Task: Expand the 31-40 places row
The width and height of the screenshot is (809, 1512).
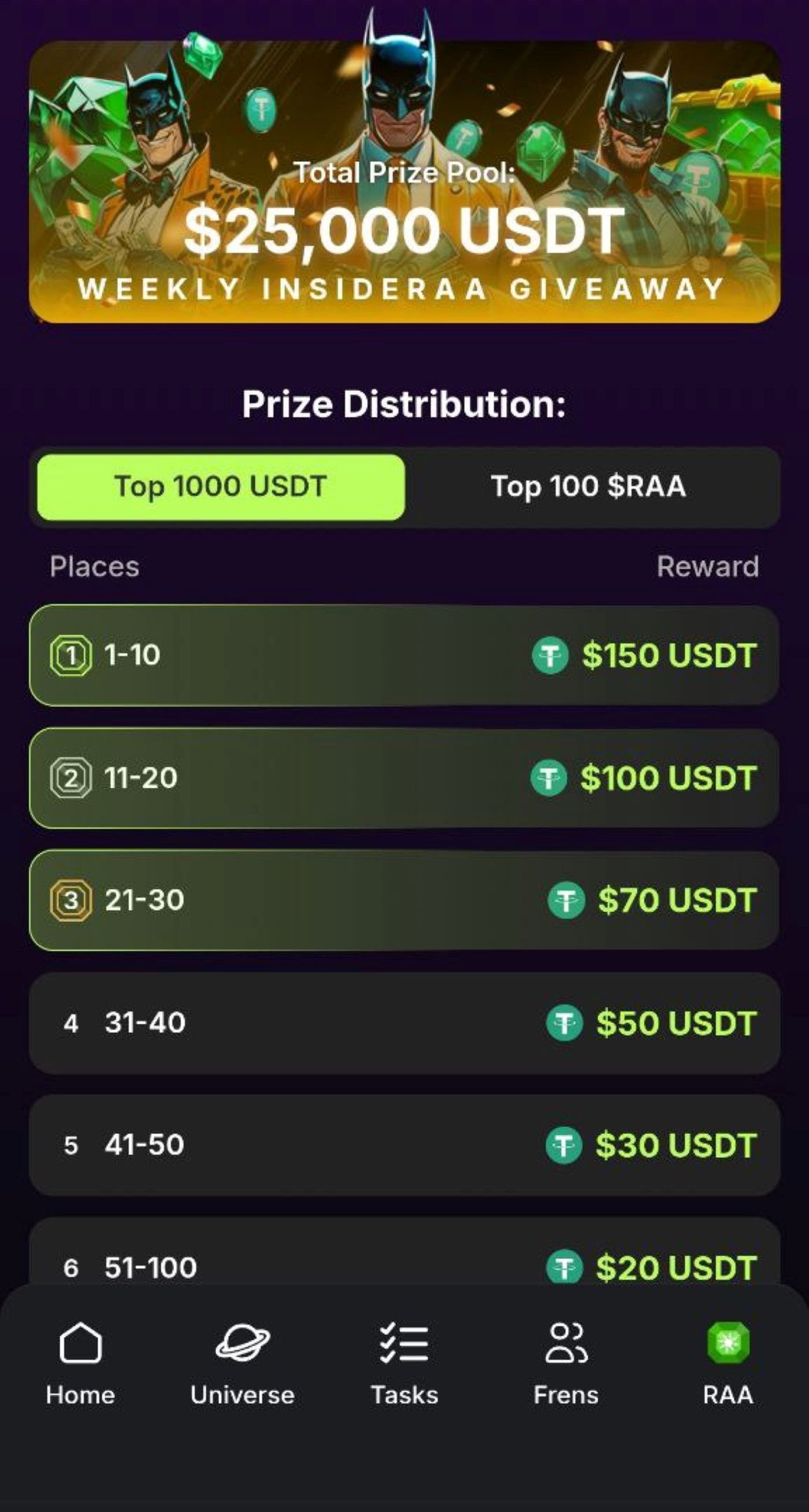Action: (x=405, y=1022)
